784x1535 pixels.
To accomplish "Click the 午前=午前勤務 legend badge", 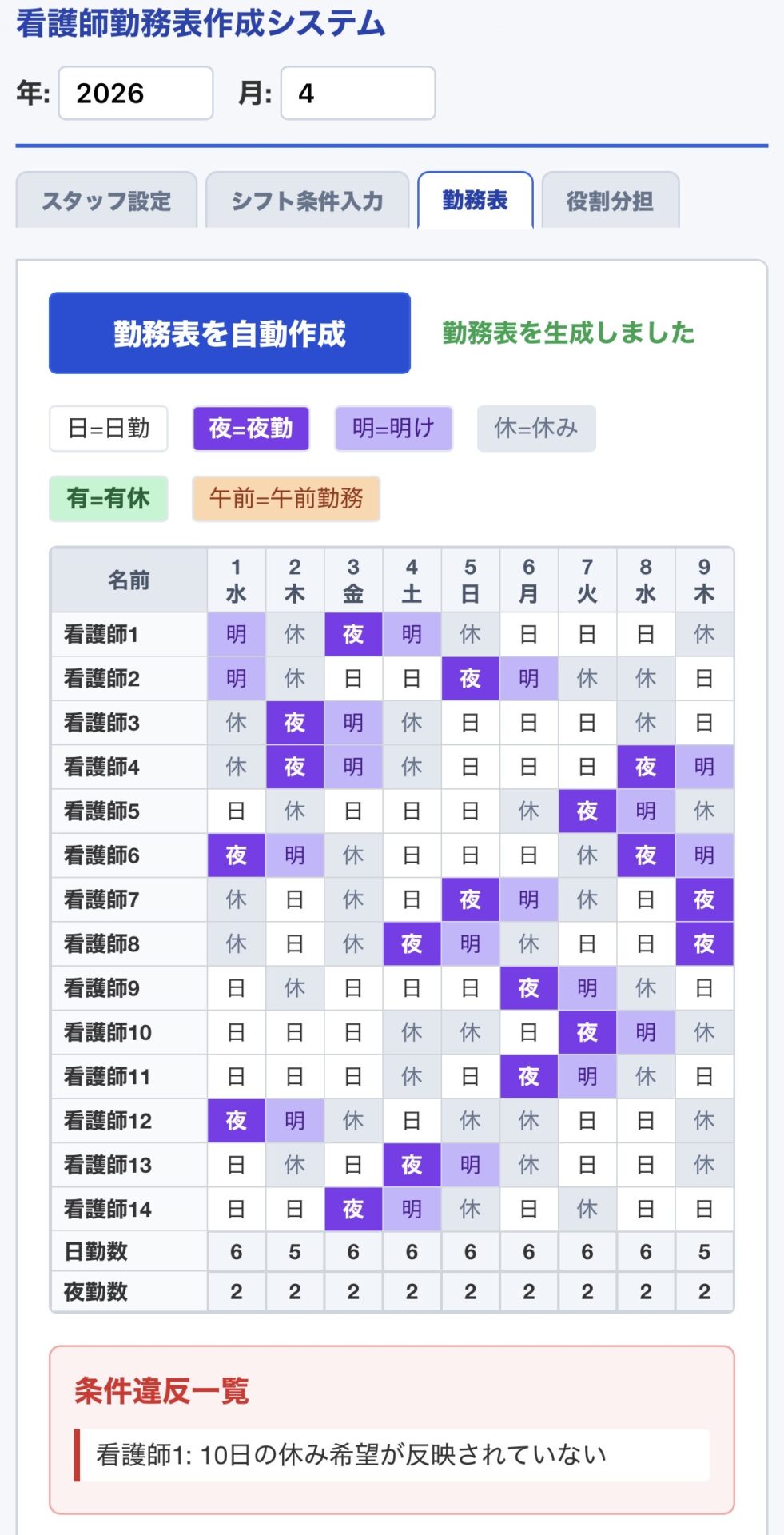I will [x=285, y=498].
